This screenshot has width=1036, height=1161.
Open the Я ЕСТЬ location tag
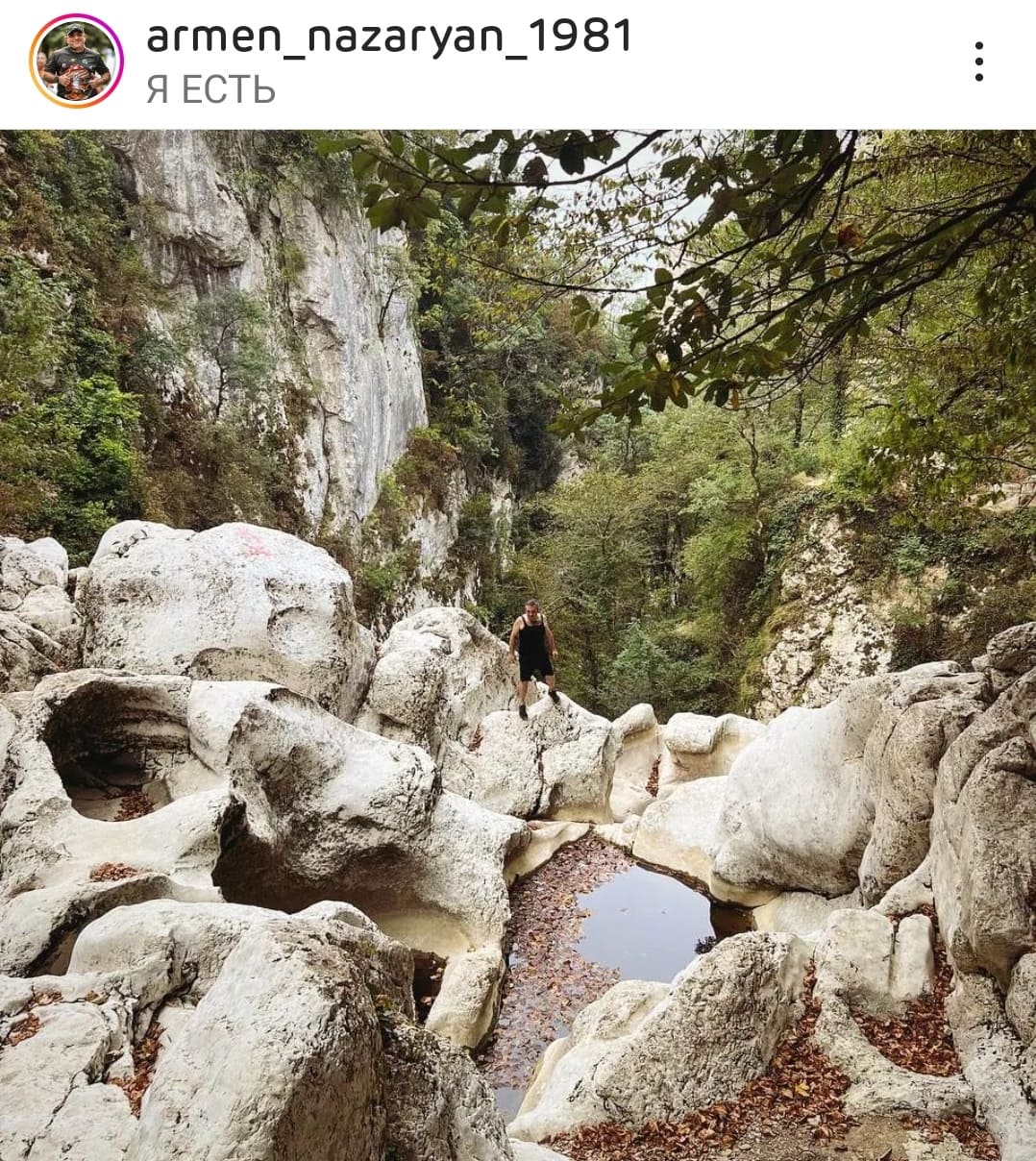pos(211,89)
